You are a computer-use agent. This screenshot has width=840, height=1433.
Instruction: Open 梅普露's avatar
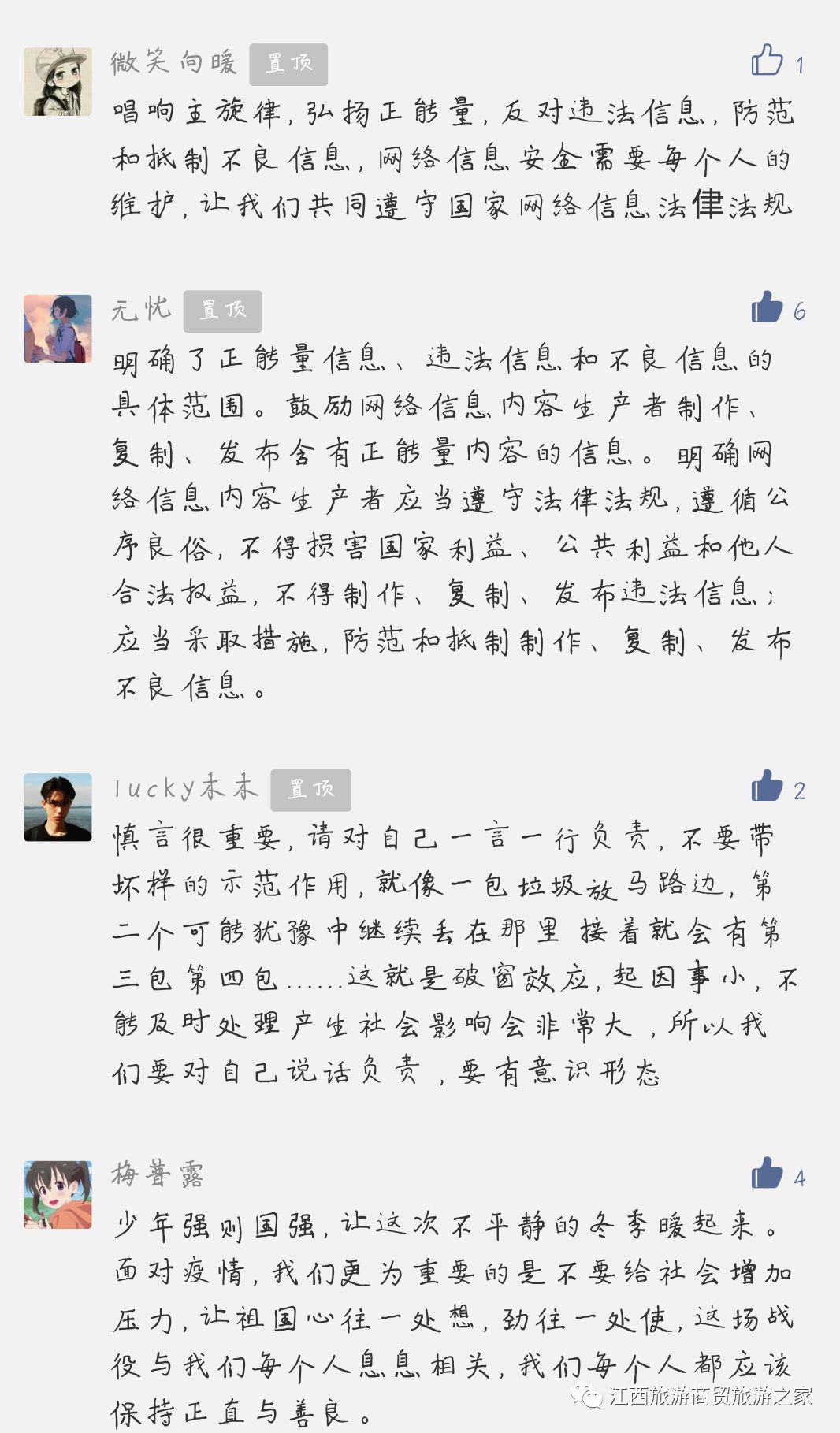pyautogui.click(x=58, y=1194)
